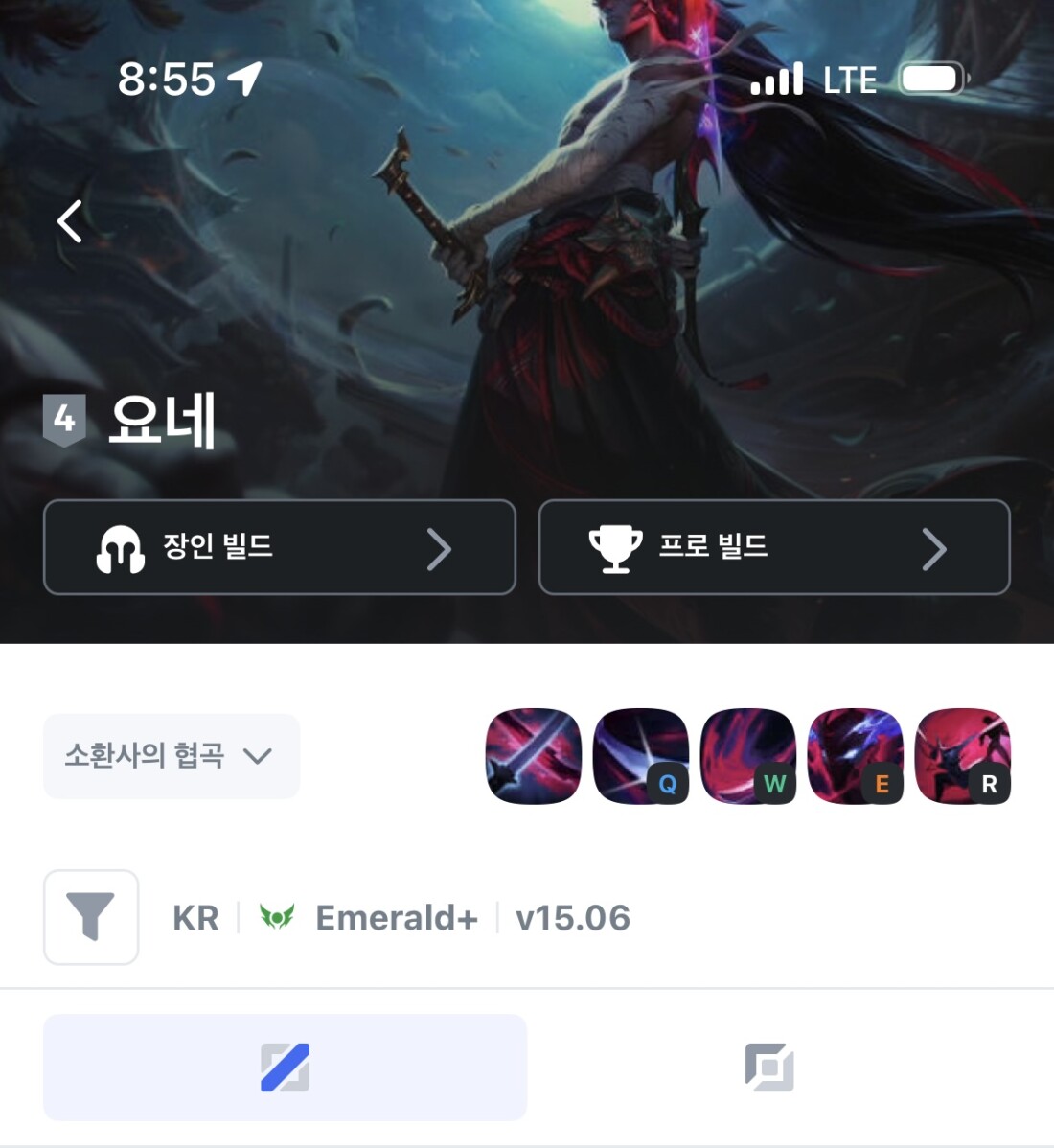The width and height of the screenshot is (1054, 1148).
Task: View the E skill icon
Action: pyautogui.click(x=855, y=756)
